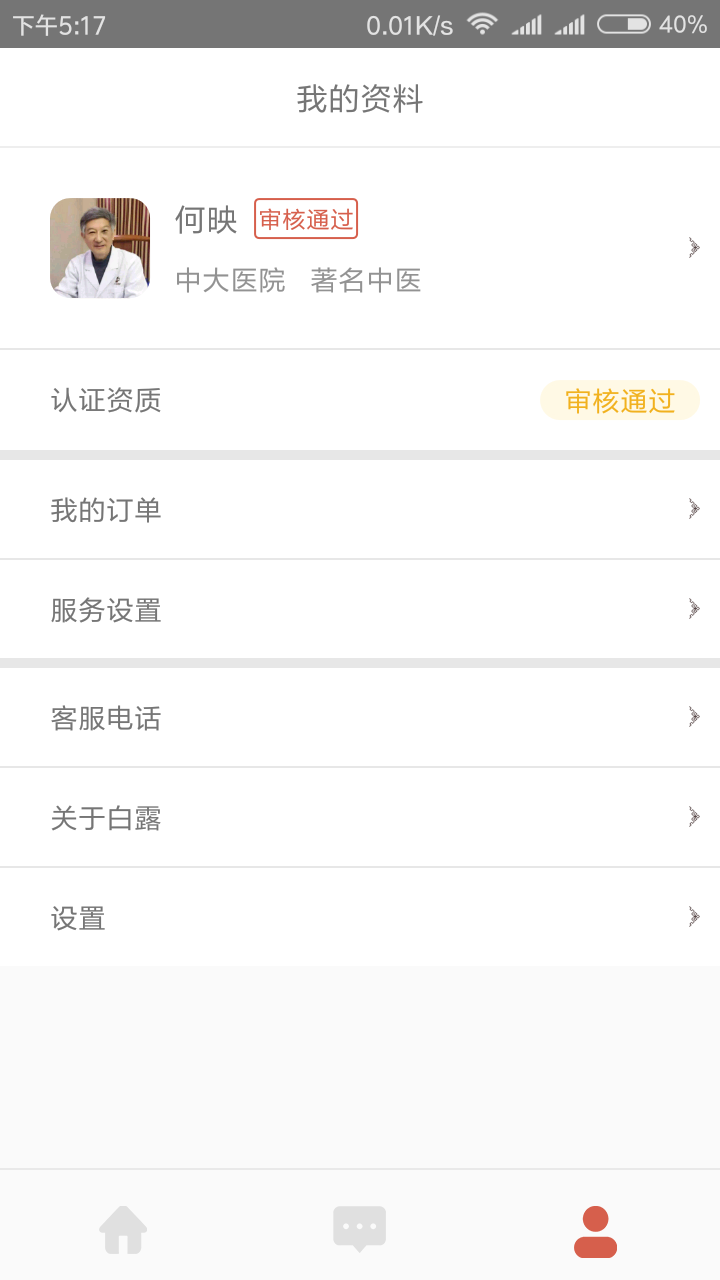Screen dimensions: 720x1280
Task: Go to 服务设置 service settings
Action: pyautogui.click(x=360, y=609)
